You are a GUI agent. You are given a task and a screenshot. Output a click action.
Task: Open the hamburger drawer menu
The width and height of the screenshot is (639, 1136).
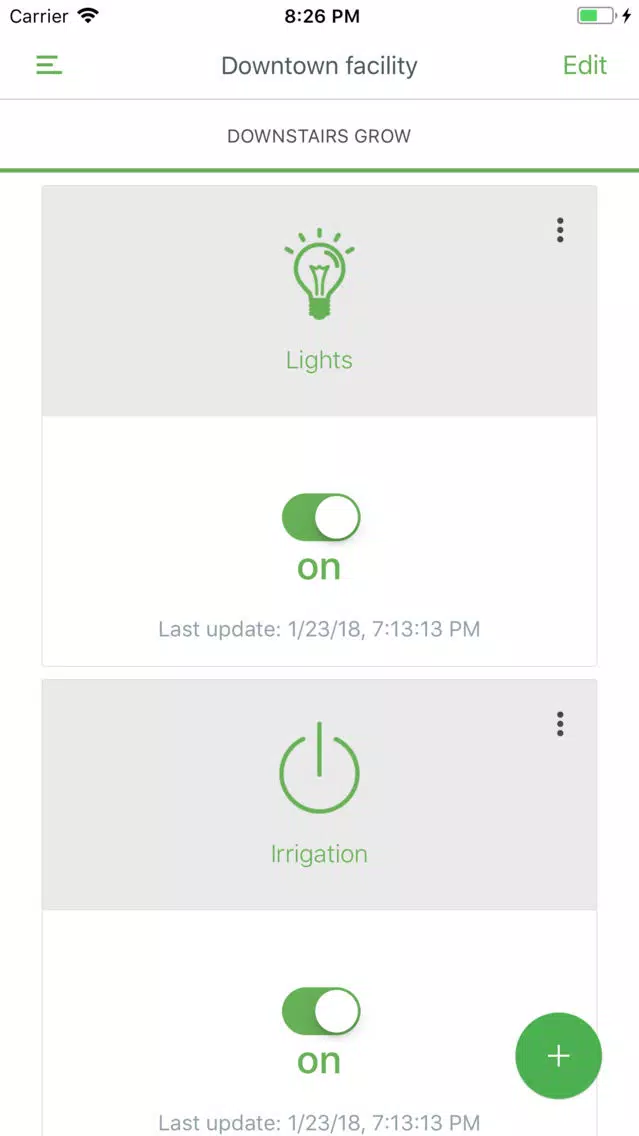(x=49, y=65)
